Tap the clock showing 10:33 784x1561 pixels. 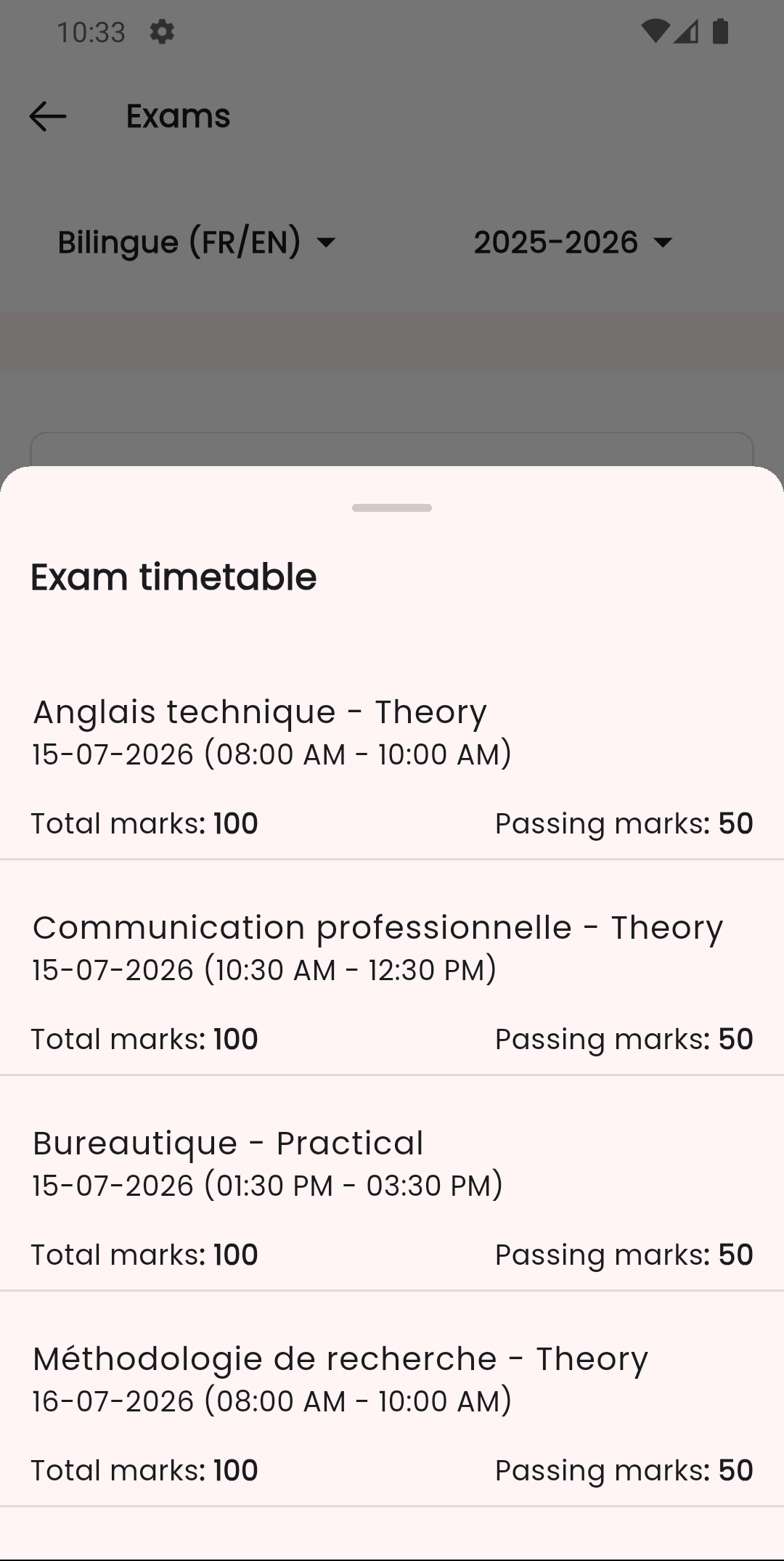[x=90, y=32]
